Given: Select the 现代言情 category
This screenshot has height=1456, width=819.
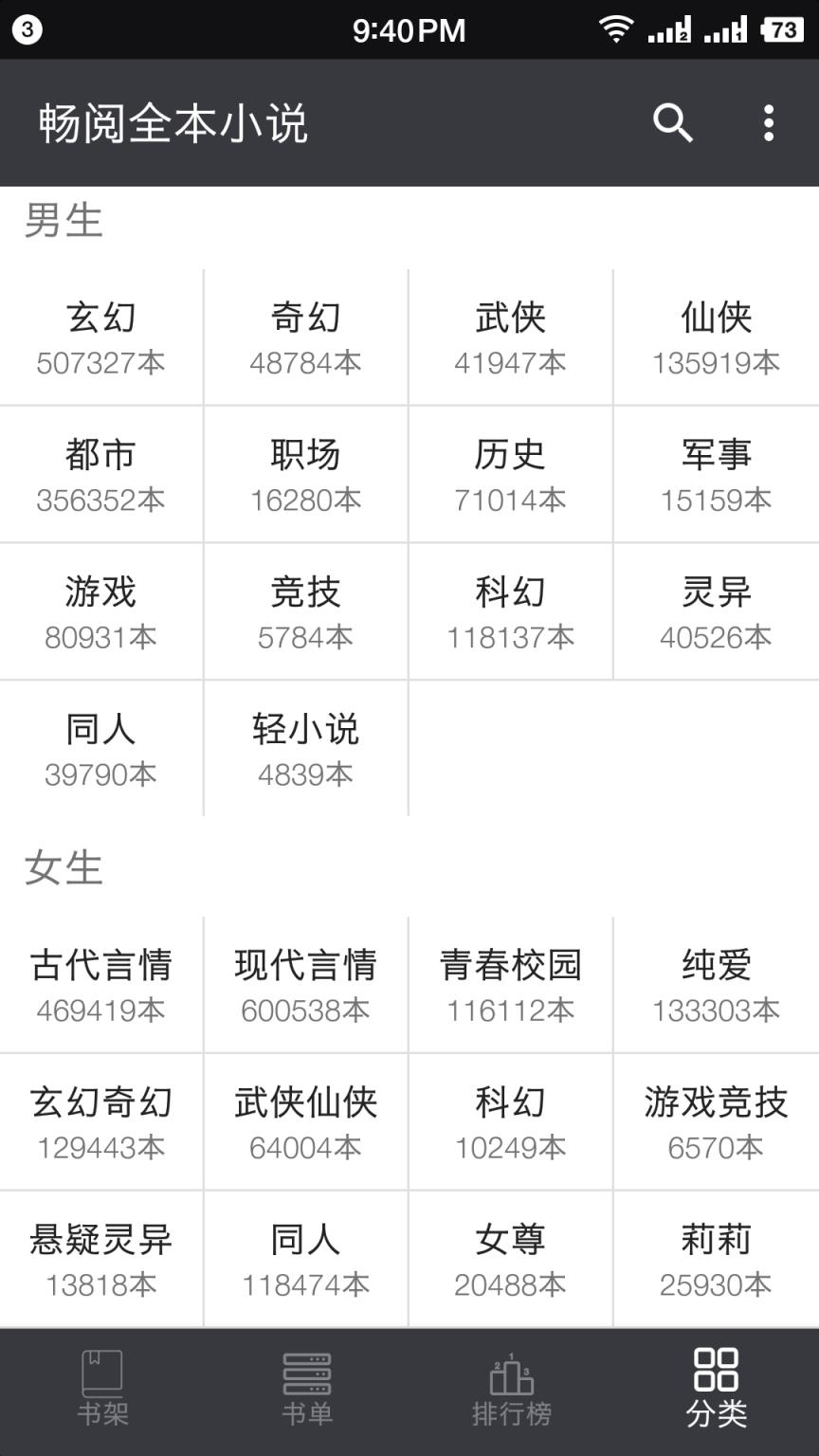Looking at the screenshot, I should pos(305,984).
